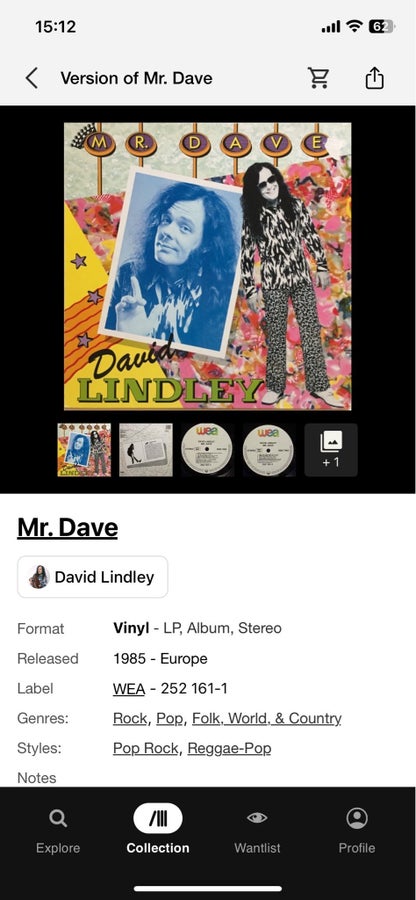Open the WEA label link
This screenshot has width=416, height=900.
click(129, 688)
